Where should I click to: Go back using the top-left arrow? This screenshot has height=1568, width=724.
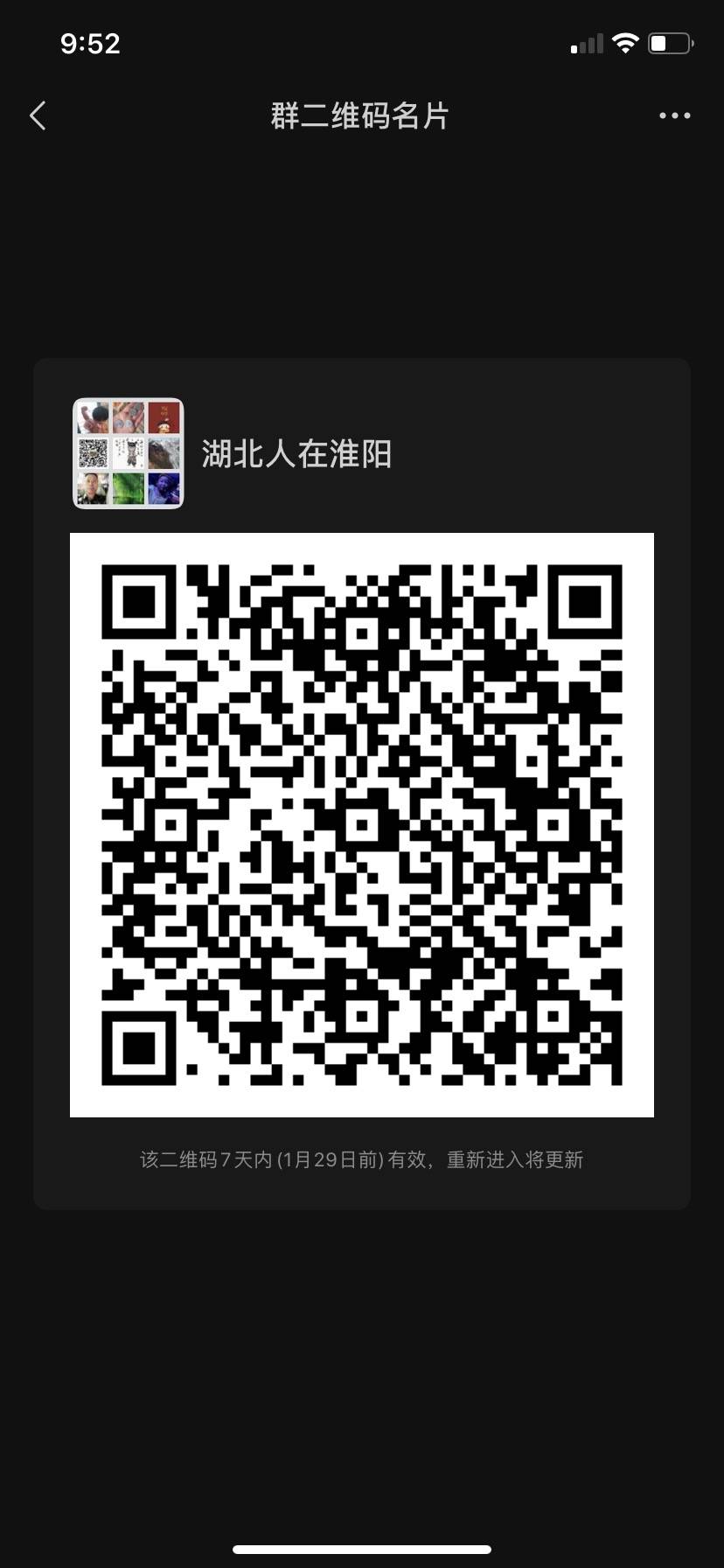[38, 115]
